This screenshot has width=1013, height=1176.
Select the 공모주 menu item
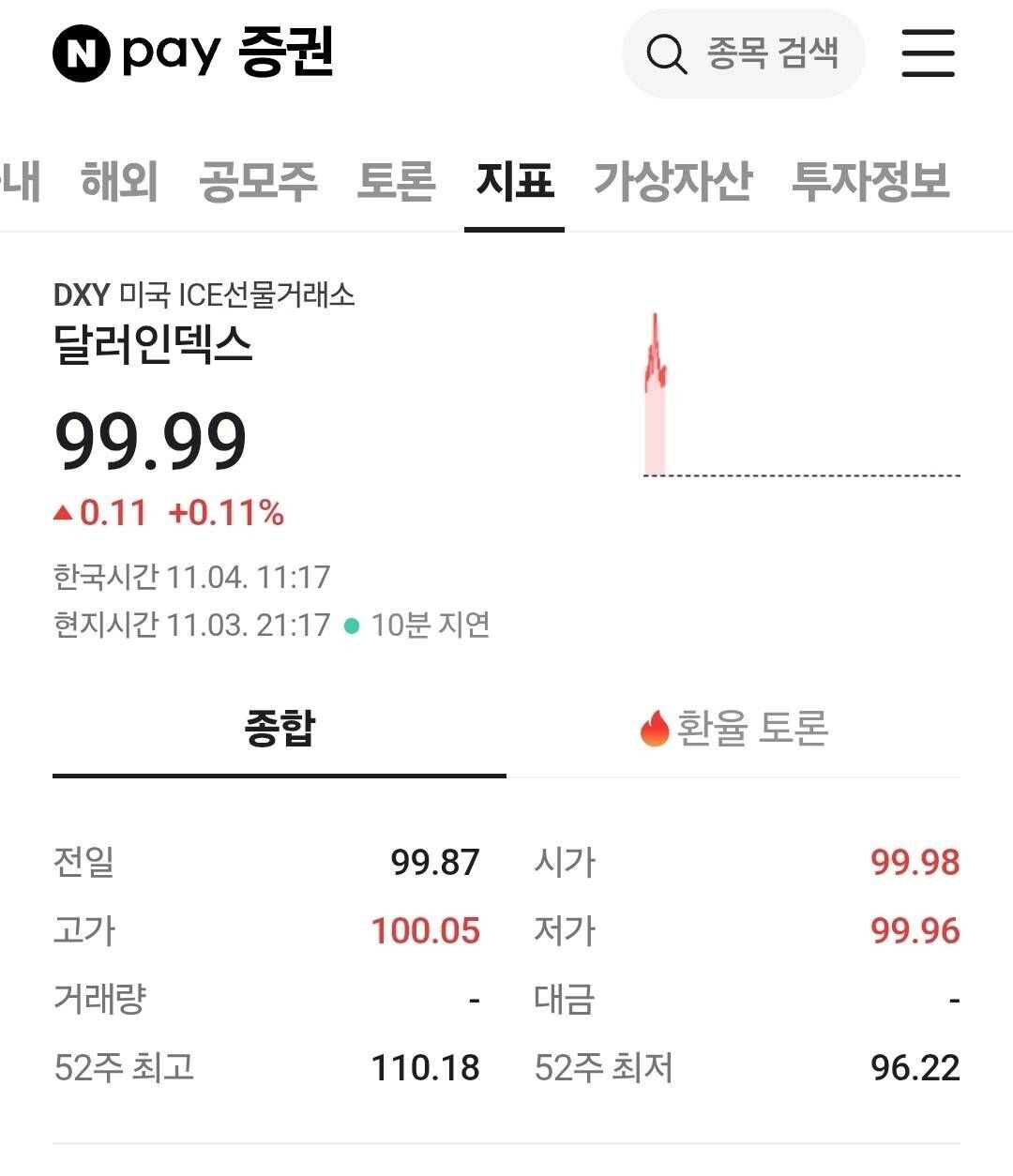256,184
